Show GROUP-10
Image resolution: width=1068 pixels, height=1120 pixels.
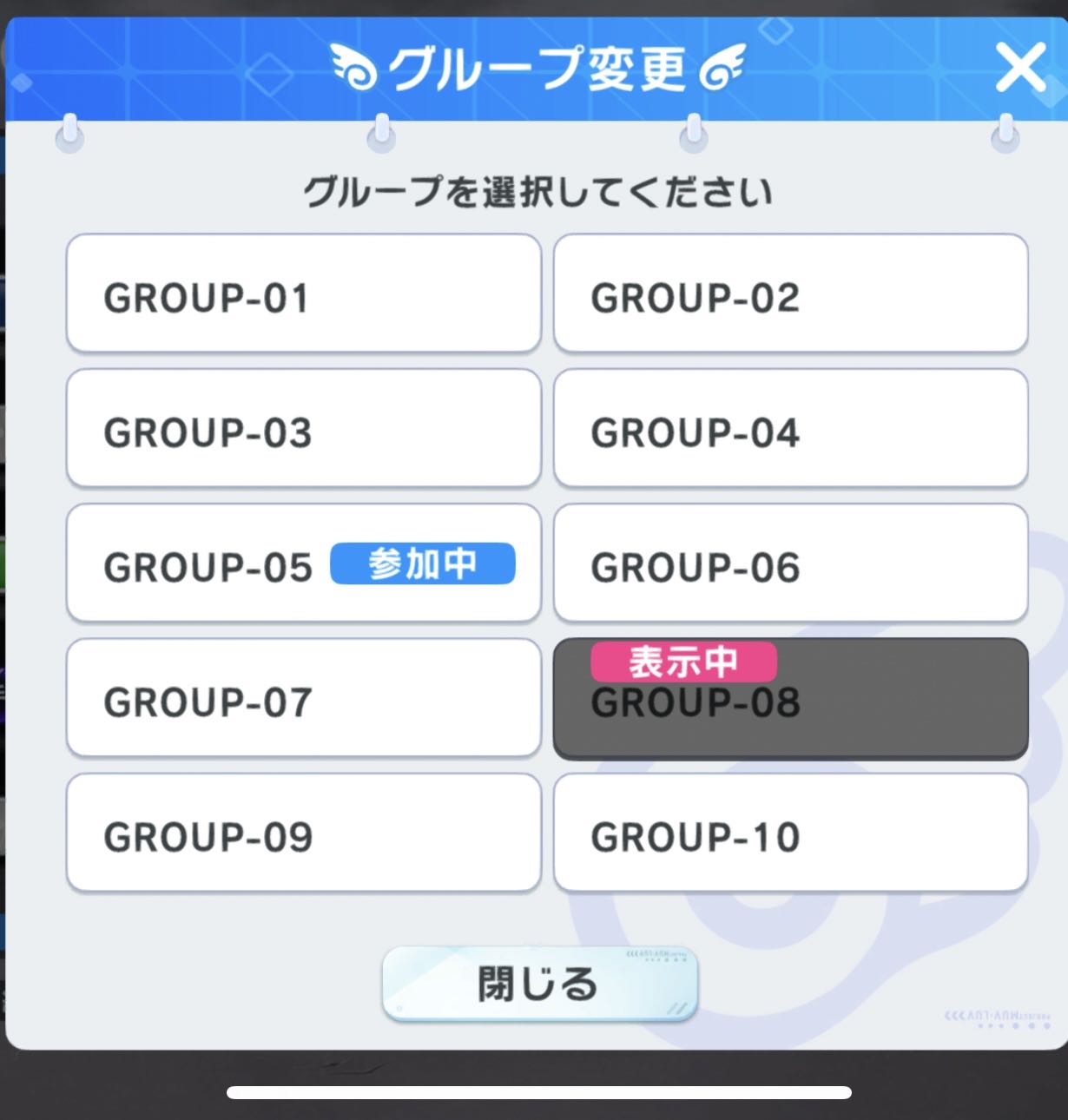pyautogui.click(x=790, y=833)
